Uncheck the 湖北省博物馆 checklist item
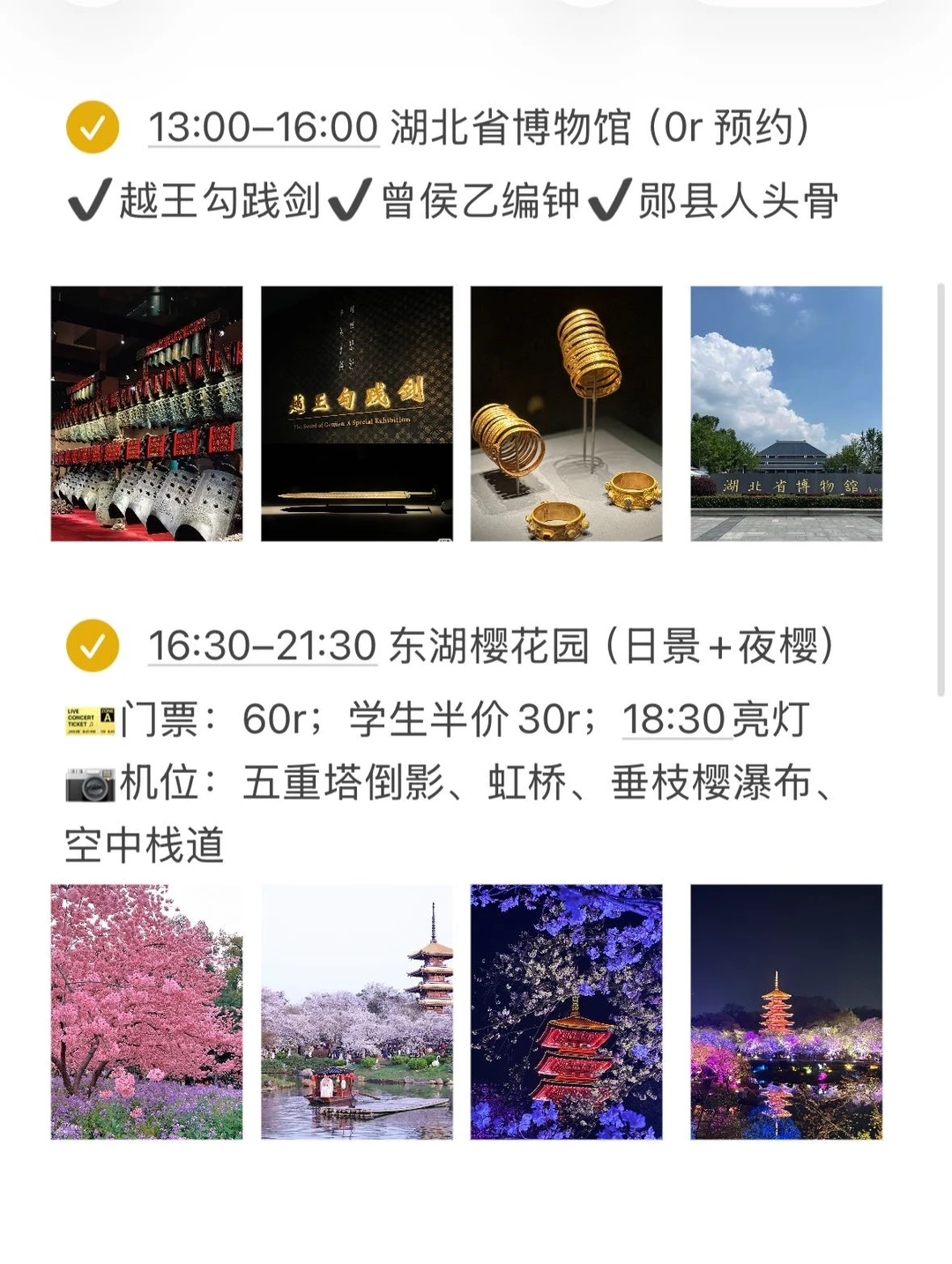The height and width of the screenshot is (1264, 952). point(93,128)
